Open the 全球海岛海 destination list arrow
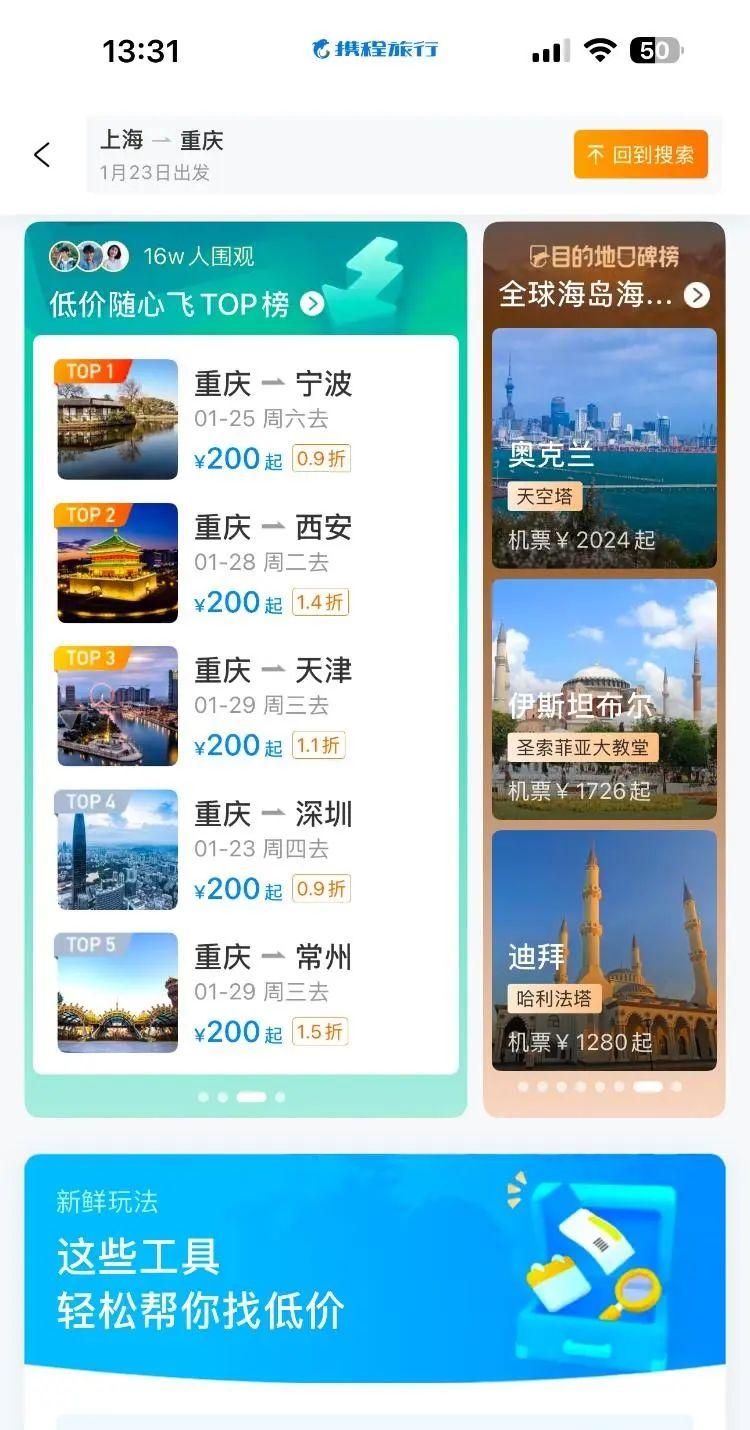The width and height of the screenshot is (750, 1430). 698,296
